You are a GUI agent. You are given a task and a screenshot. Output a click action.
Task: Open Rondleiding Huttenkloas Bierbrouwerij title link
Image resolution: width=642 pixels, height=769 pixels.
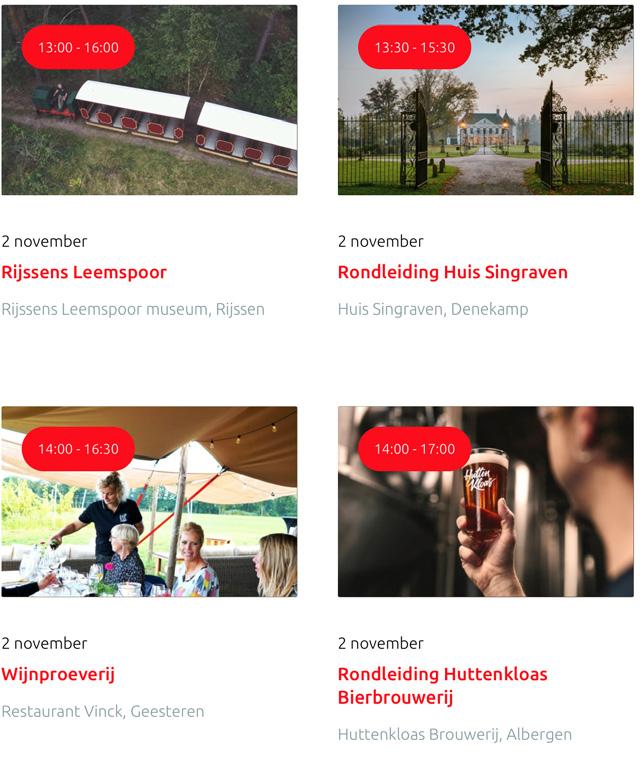tap(442, 685)
